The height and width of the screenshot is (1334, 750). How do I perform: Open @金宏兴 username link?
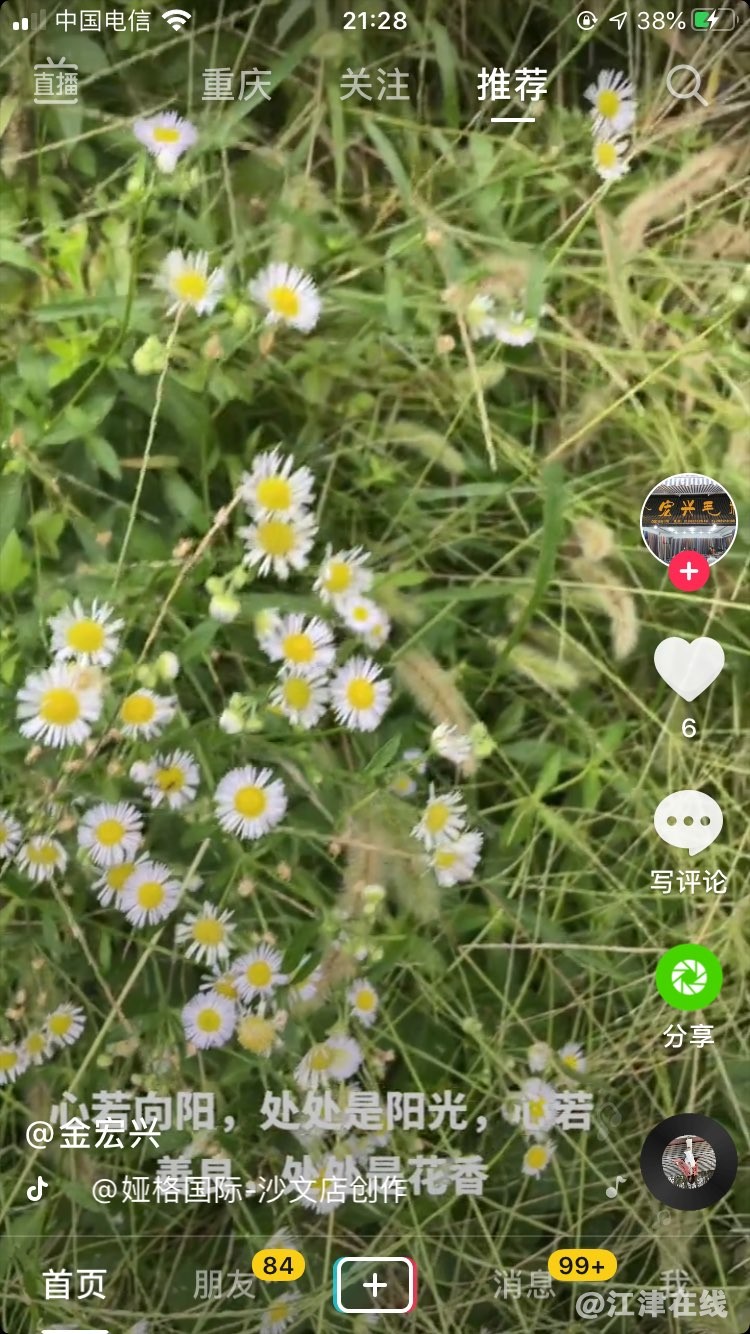pos(94,1134)
